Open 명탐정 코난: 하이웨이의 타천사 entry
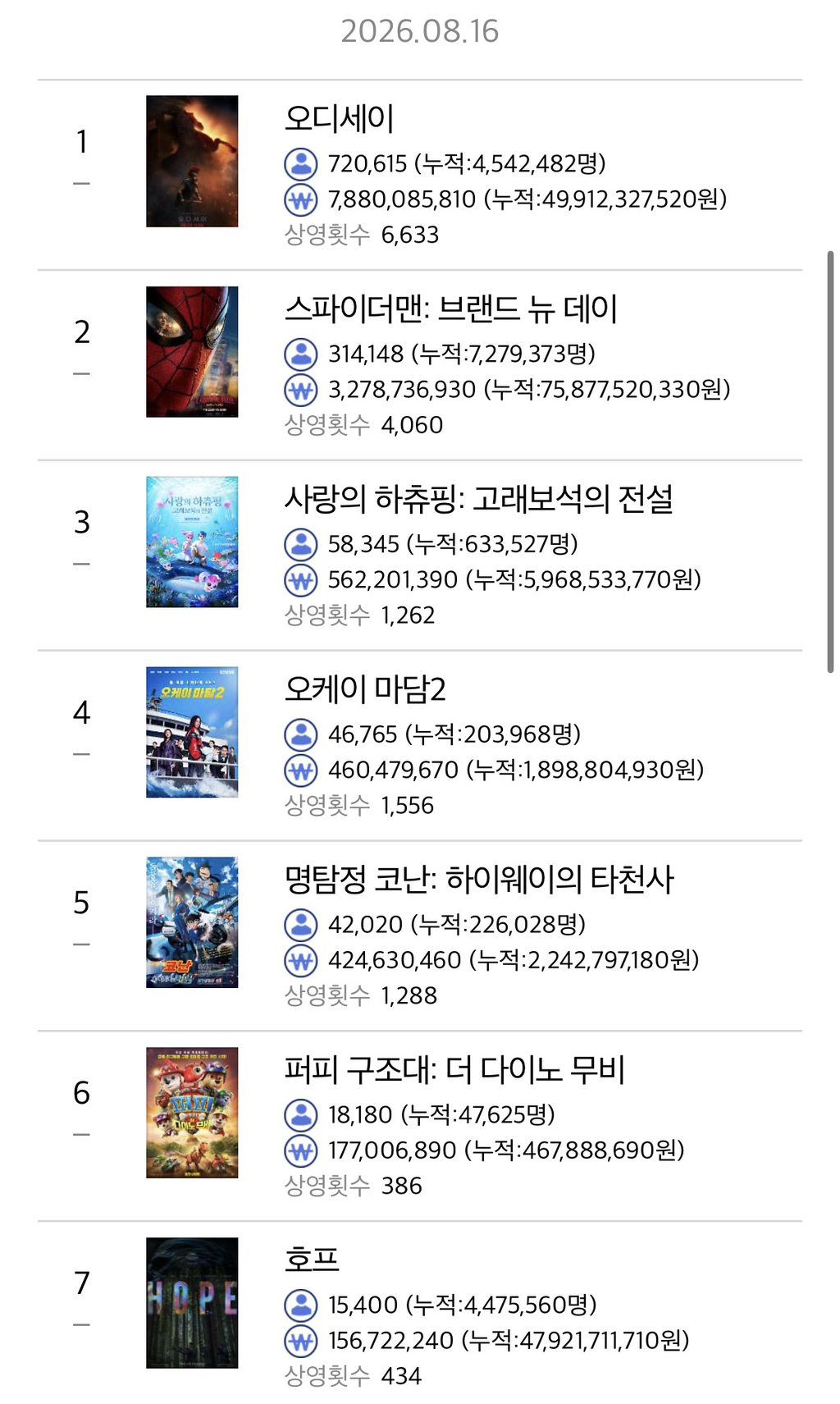The width and height of the screenshot is (840, 1404). coord(419,936)
